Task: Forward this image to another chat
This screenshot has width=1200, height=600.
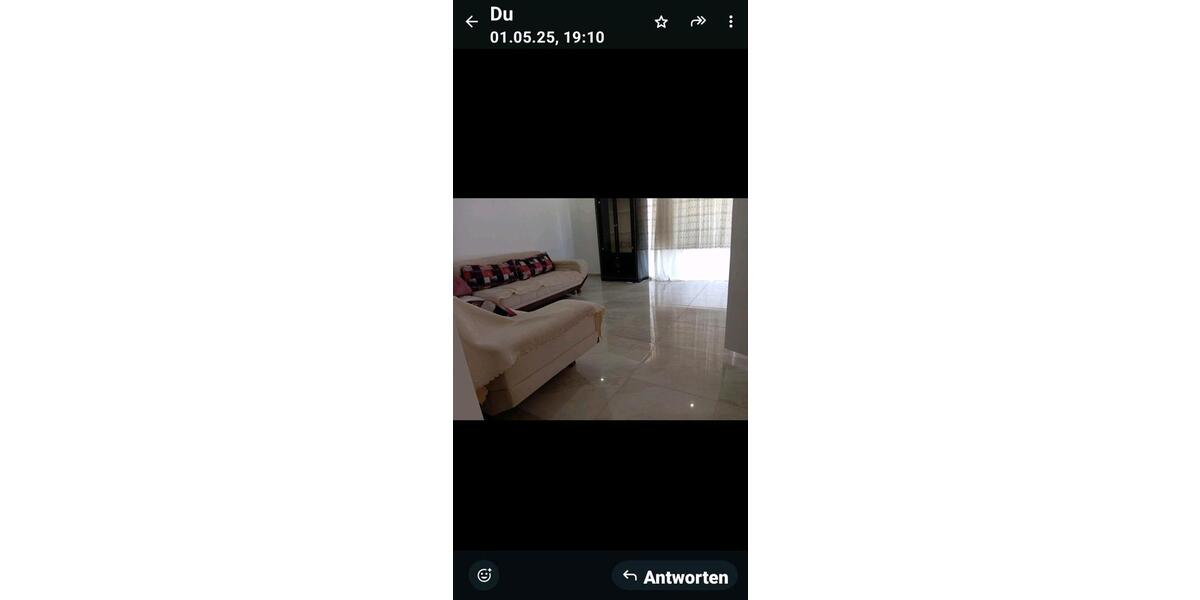Action: [x=698, y=21]
